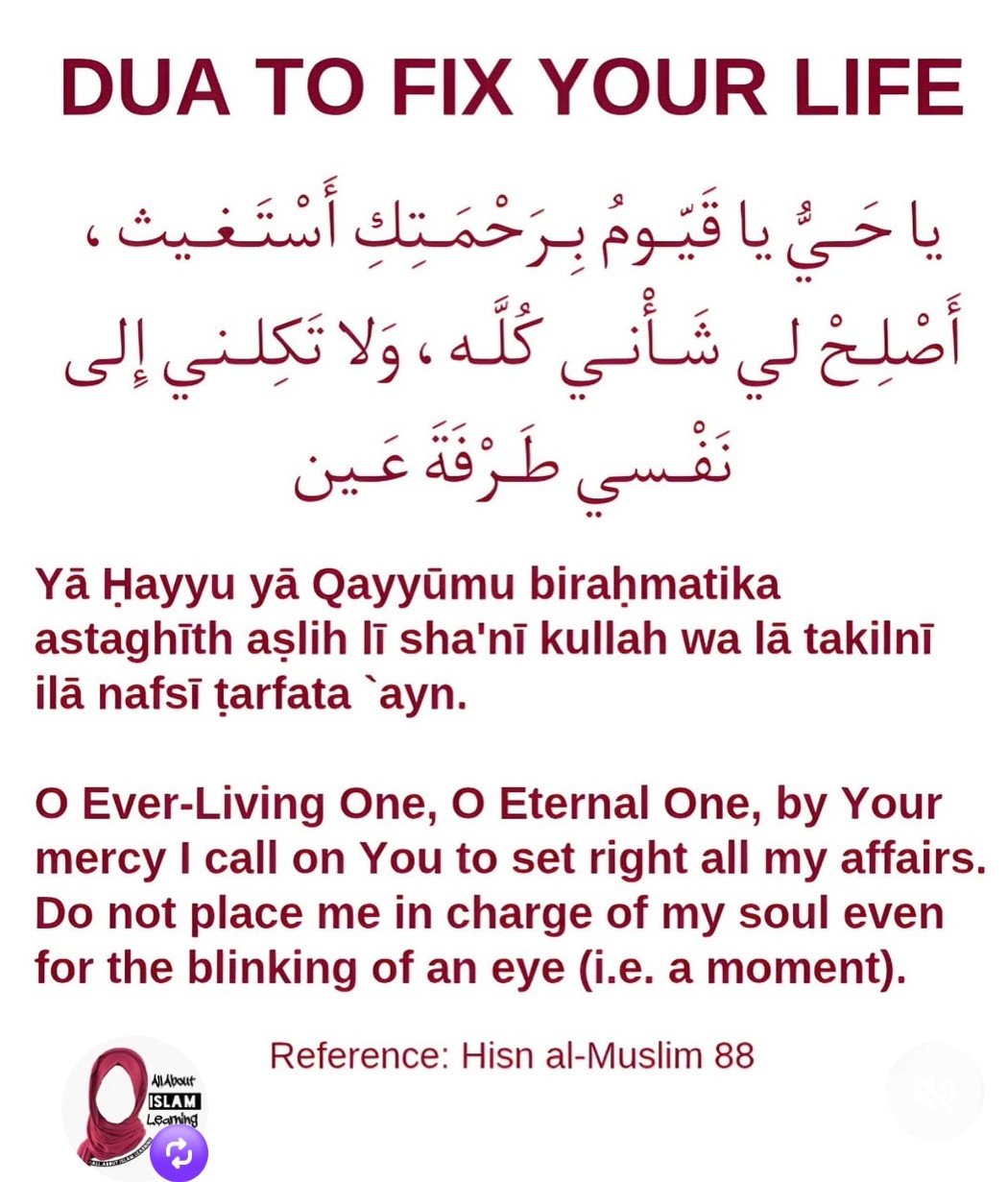Open the reposter's profile avatar bubble
Viewport: 1008px width, 1182px height.
tap(132, 1104)
